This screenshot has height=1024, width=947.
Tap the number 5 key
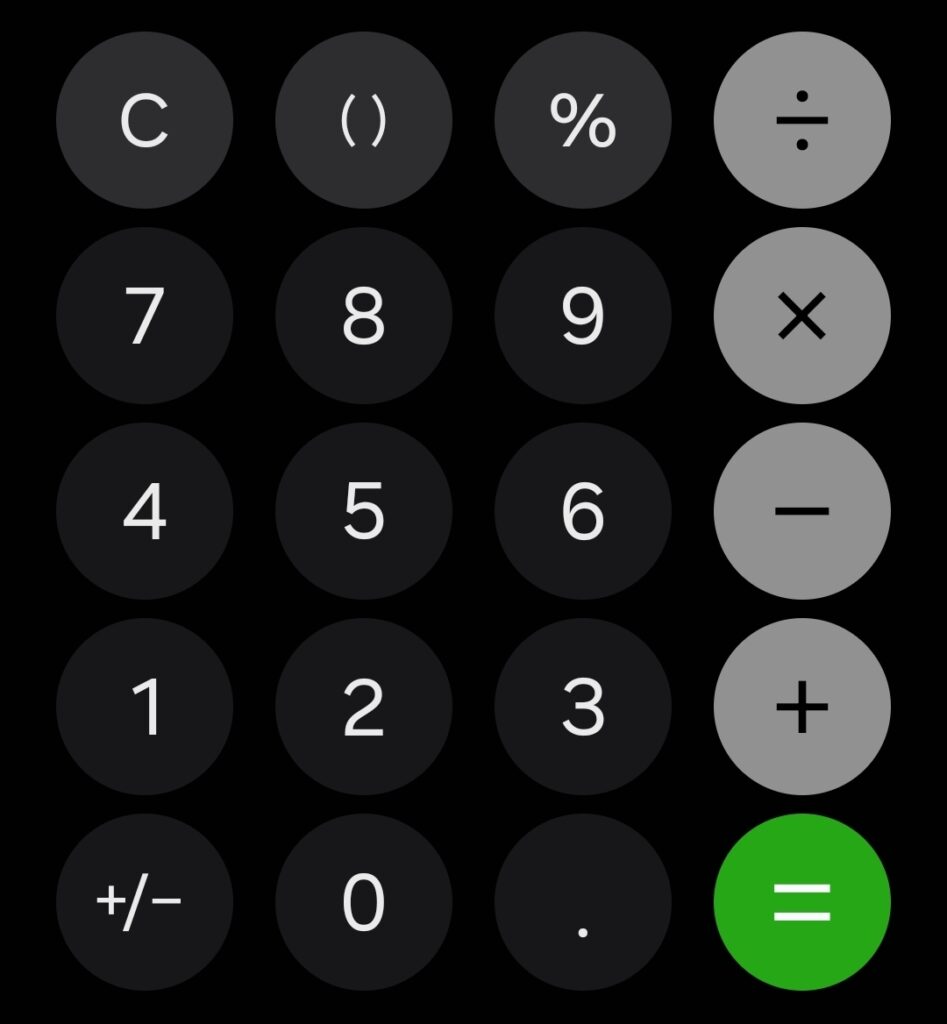tap(363, 511)
